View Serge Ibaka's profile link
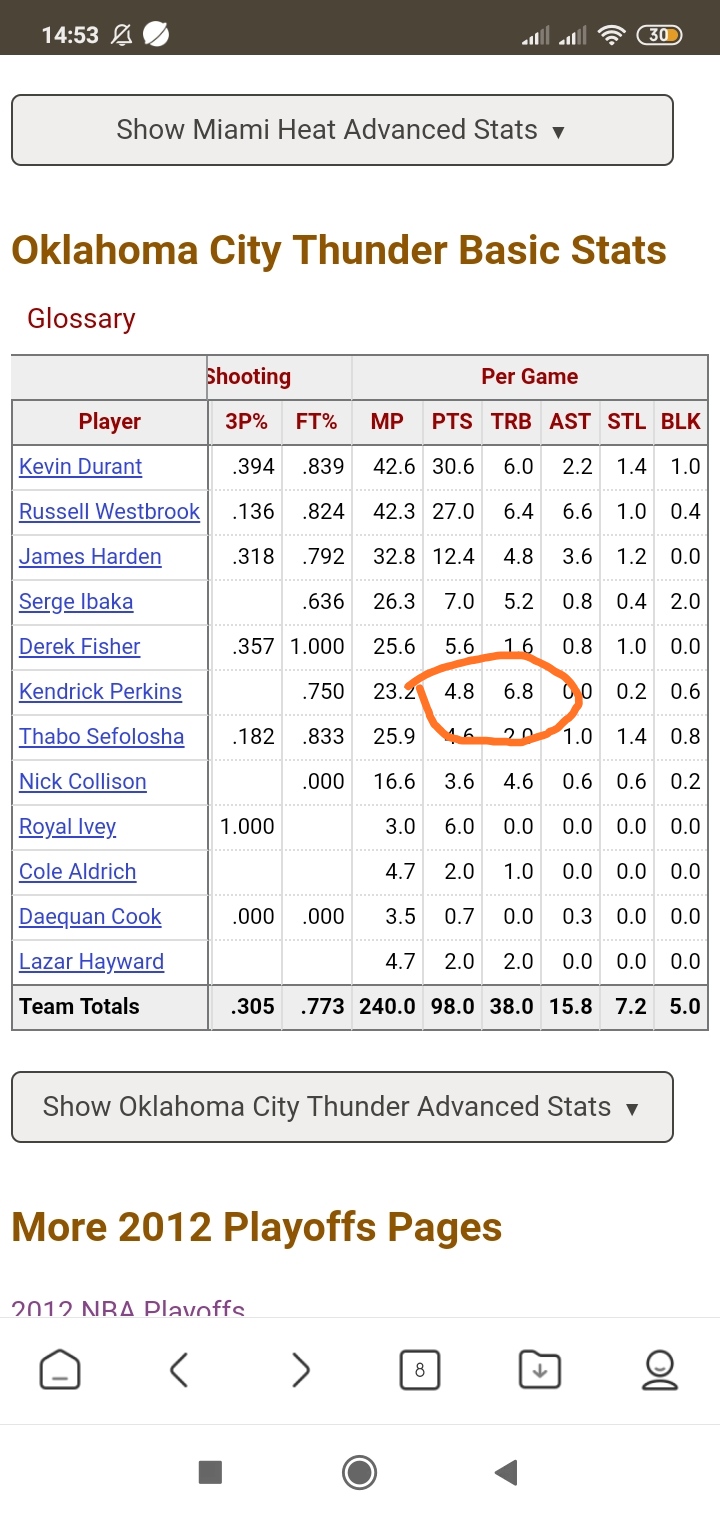720x1520 pixels. [x=76, y=602]
